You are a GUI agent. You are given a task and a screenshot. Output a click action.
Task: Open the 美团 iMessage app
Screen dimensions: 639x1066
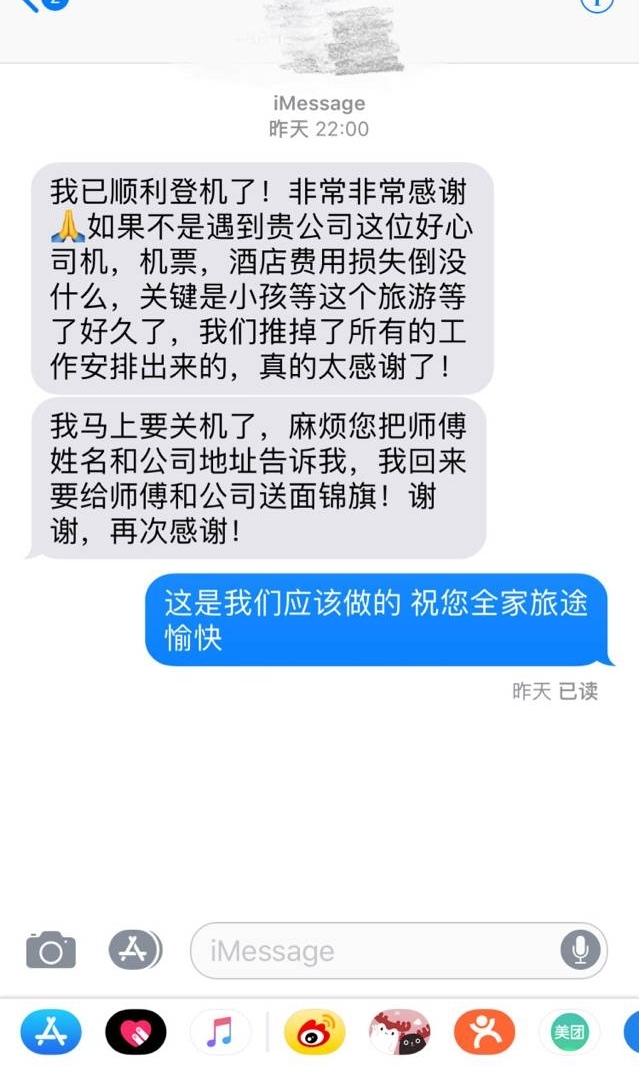click(568, 1032)
